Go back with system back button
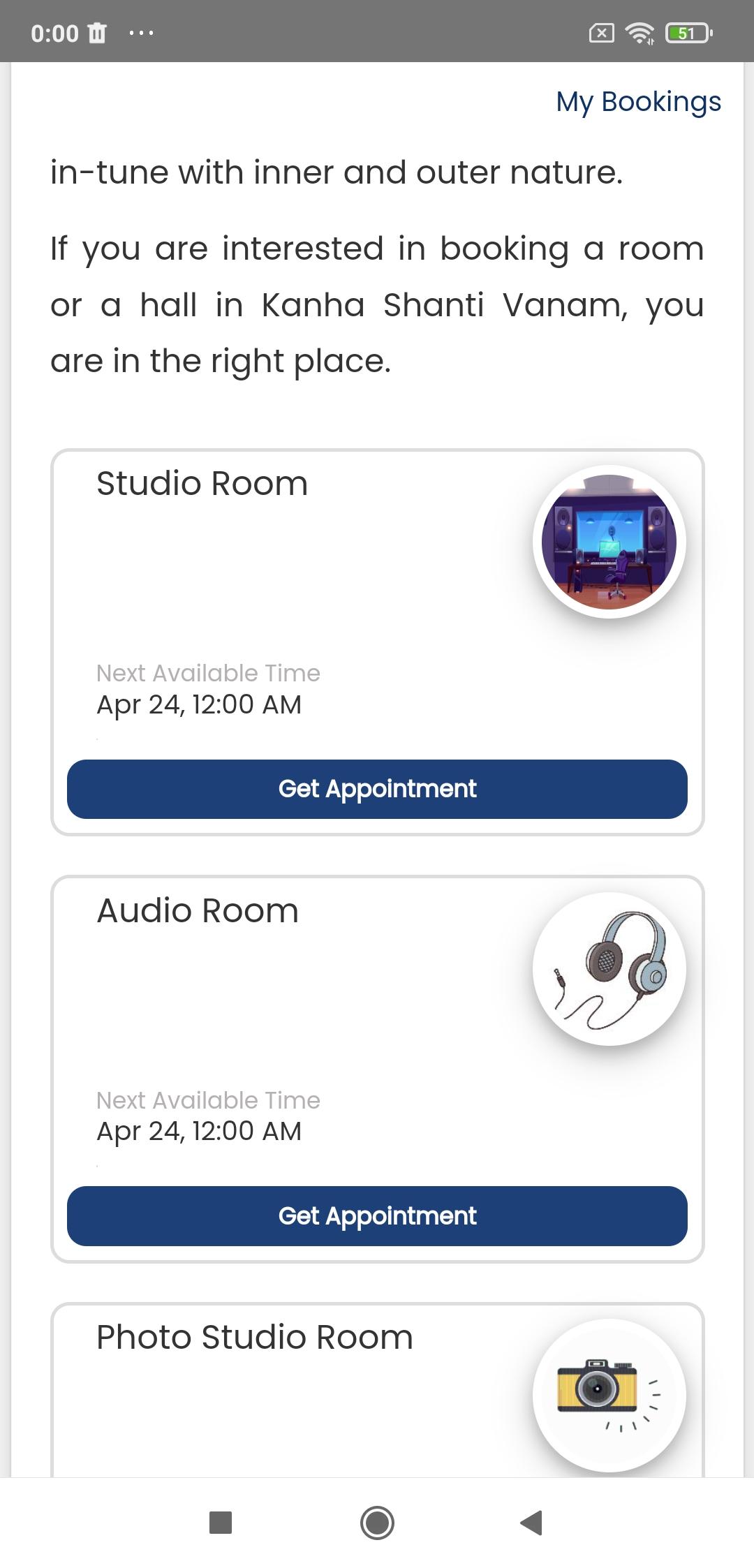This screenshot has height=1568, width=754. 531,1523
